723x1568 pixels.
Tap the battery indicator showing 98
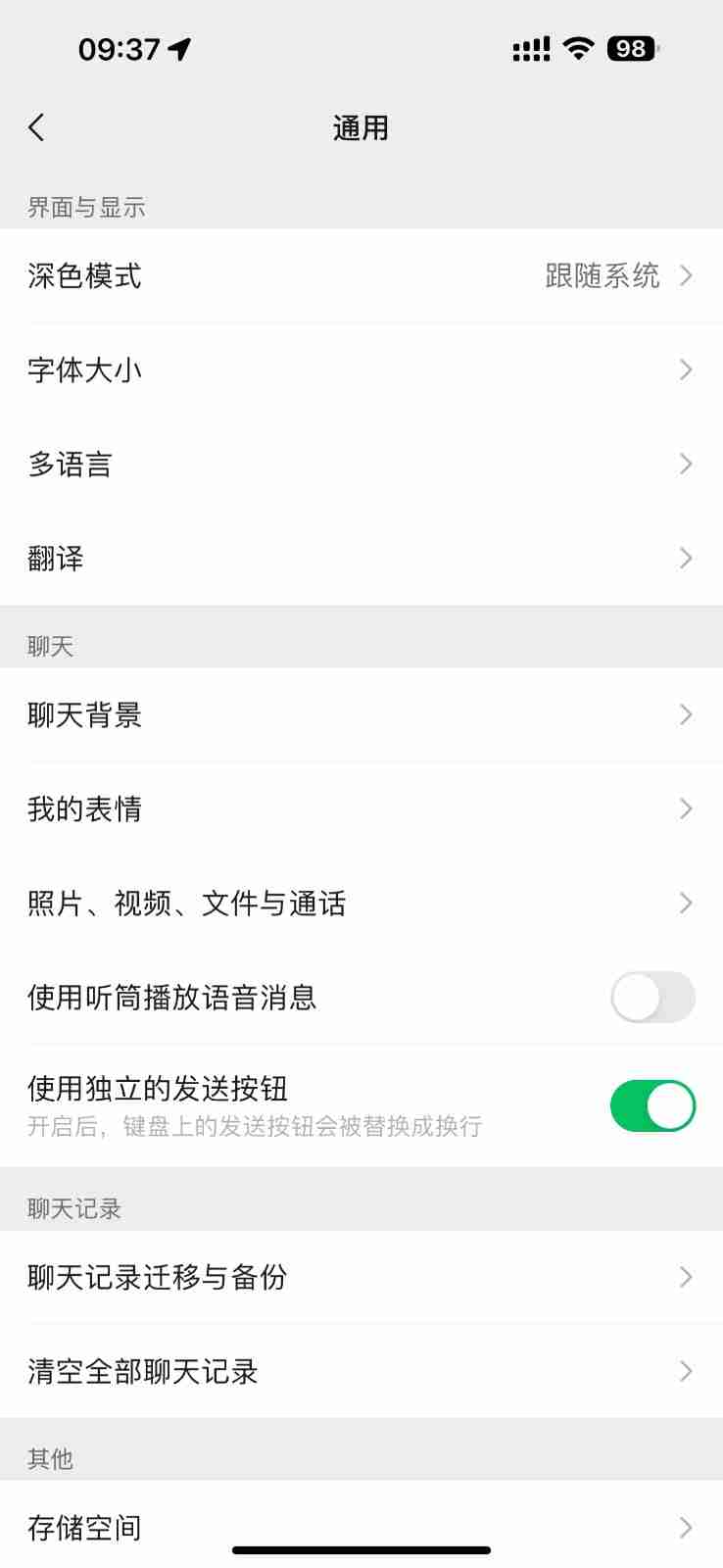(631, 48)
